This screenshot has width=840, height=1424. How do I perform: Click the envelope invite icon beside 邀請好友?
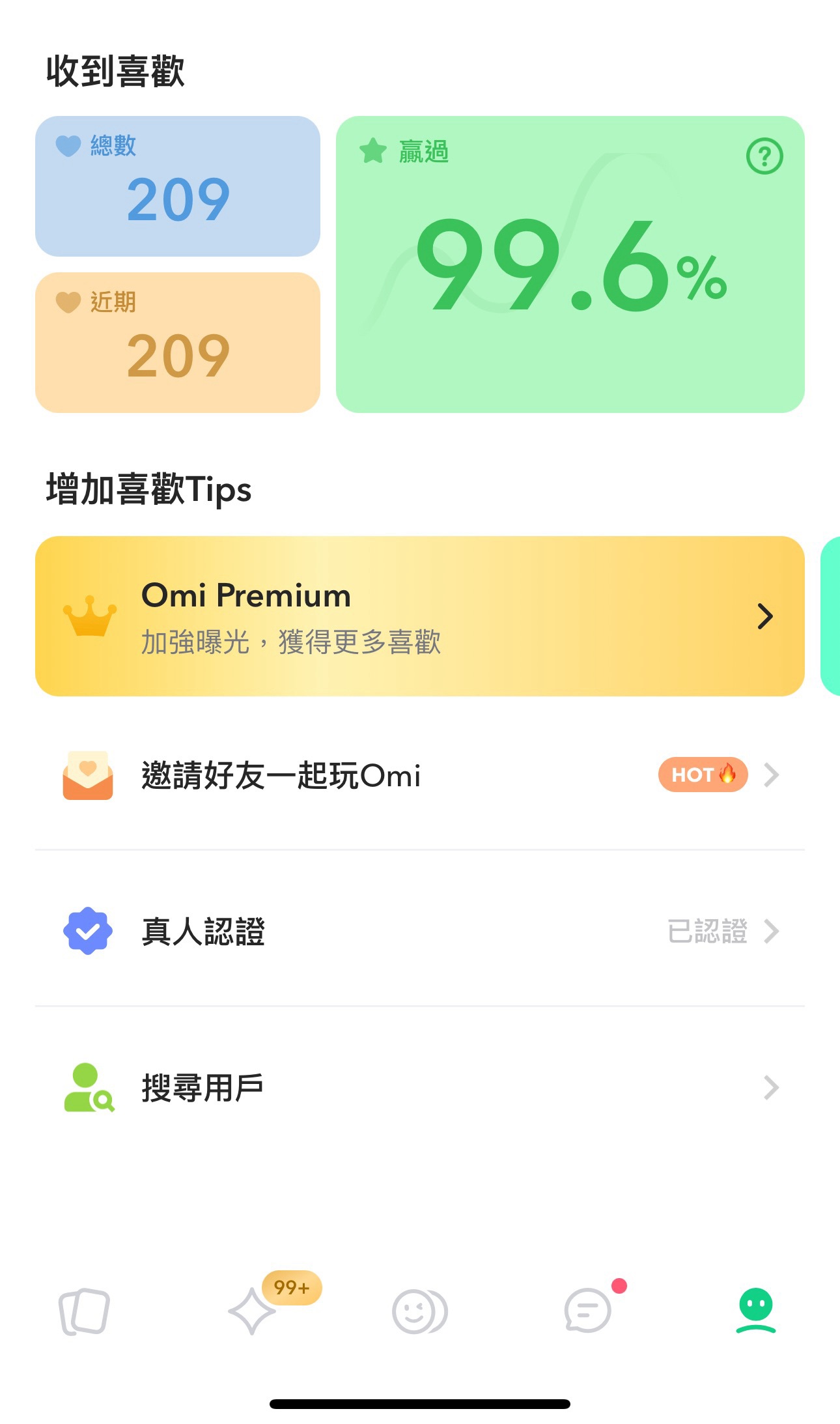pyautogui.click(x=89, y=775)
